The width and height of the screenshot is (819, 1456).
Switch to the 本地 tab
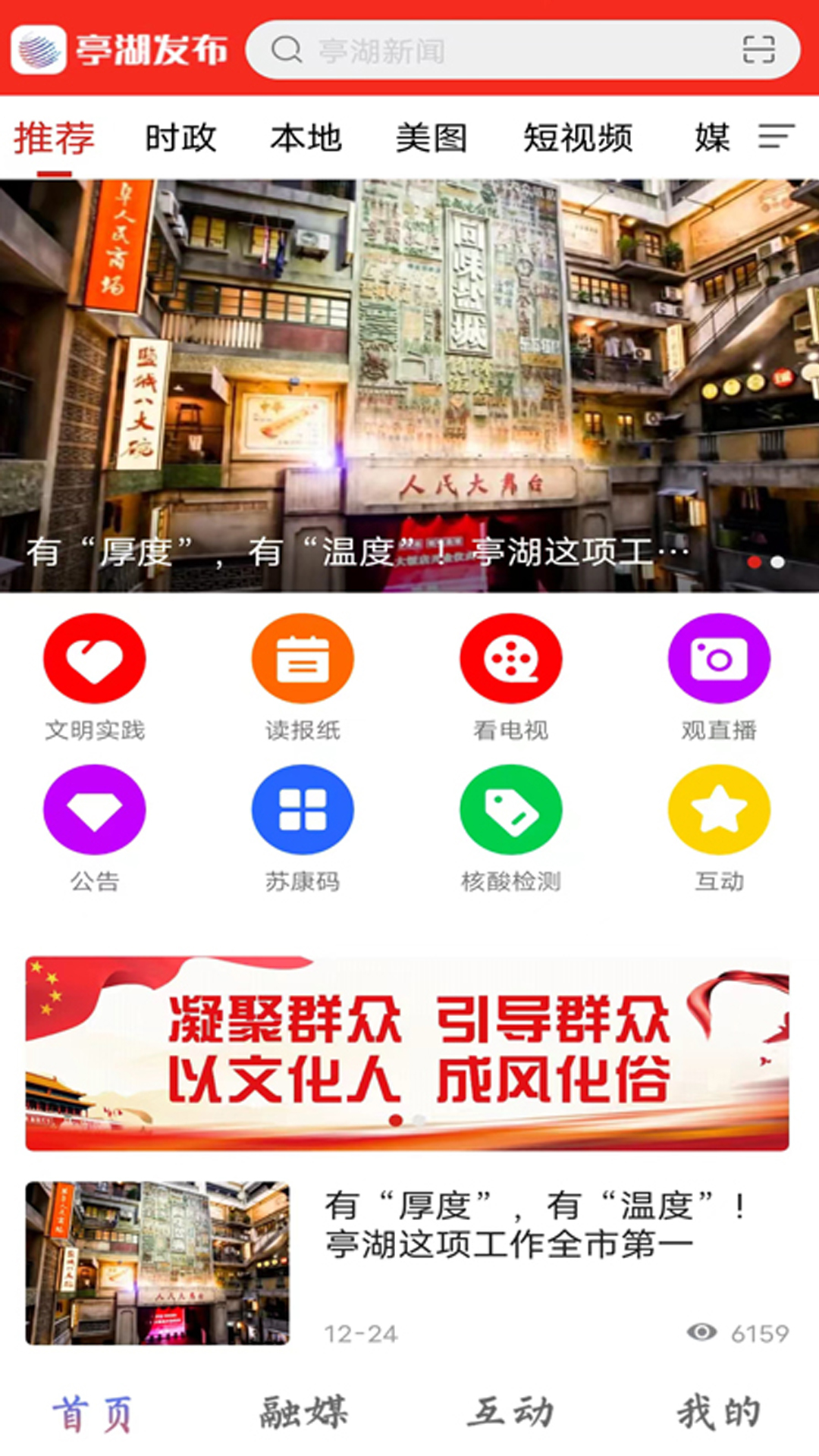[x=306, y=138]
